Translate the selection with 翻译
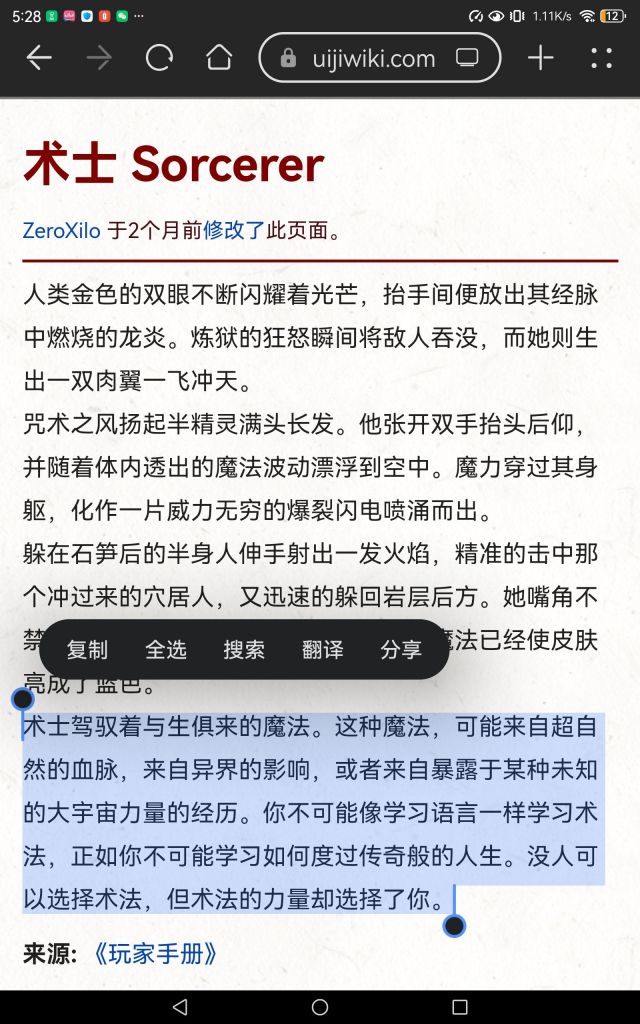 point(322,650)
